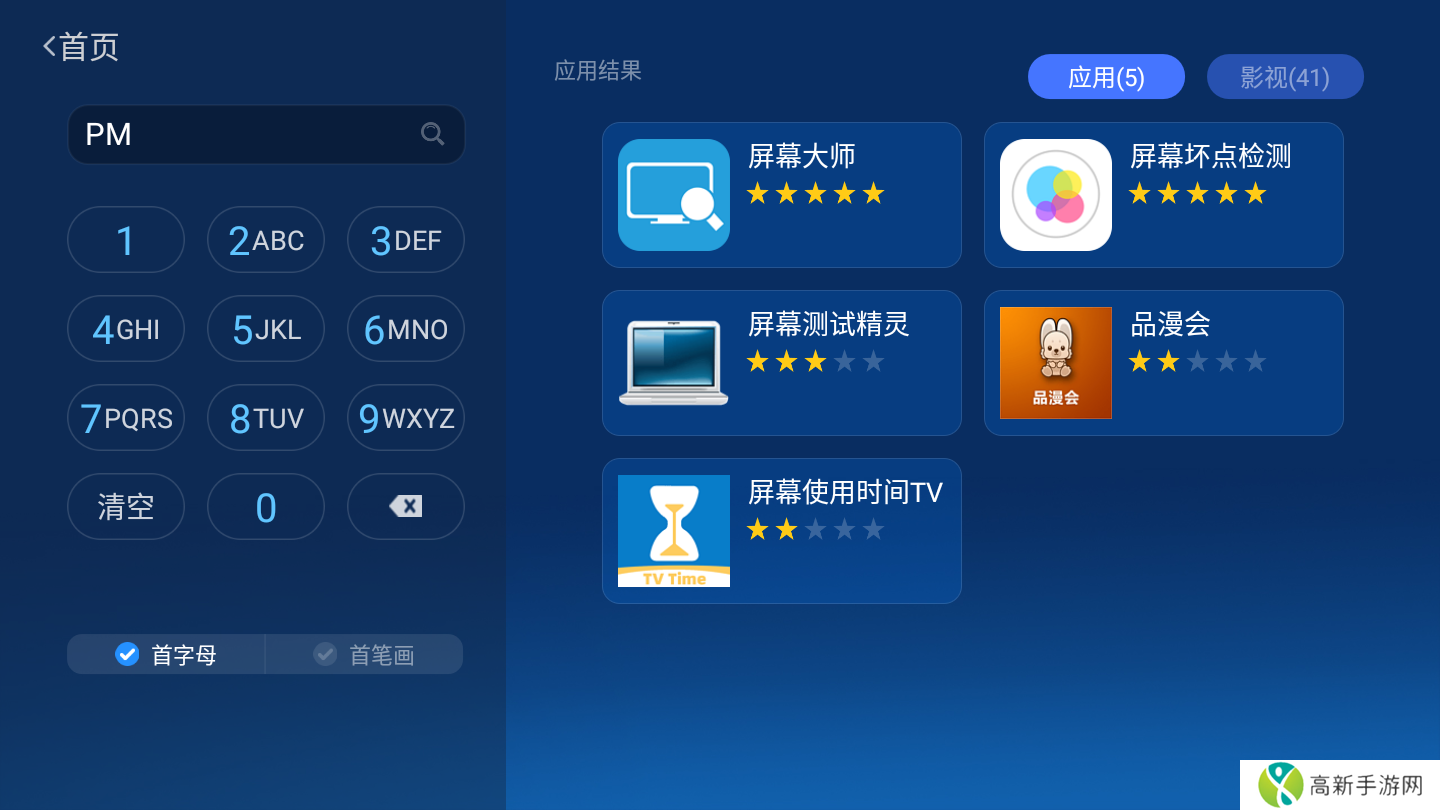Viewport: 1440px width, 810px height.
Task: Go back to 首页
Action: tap(82, 47)
